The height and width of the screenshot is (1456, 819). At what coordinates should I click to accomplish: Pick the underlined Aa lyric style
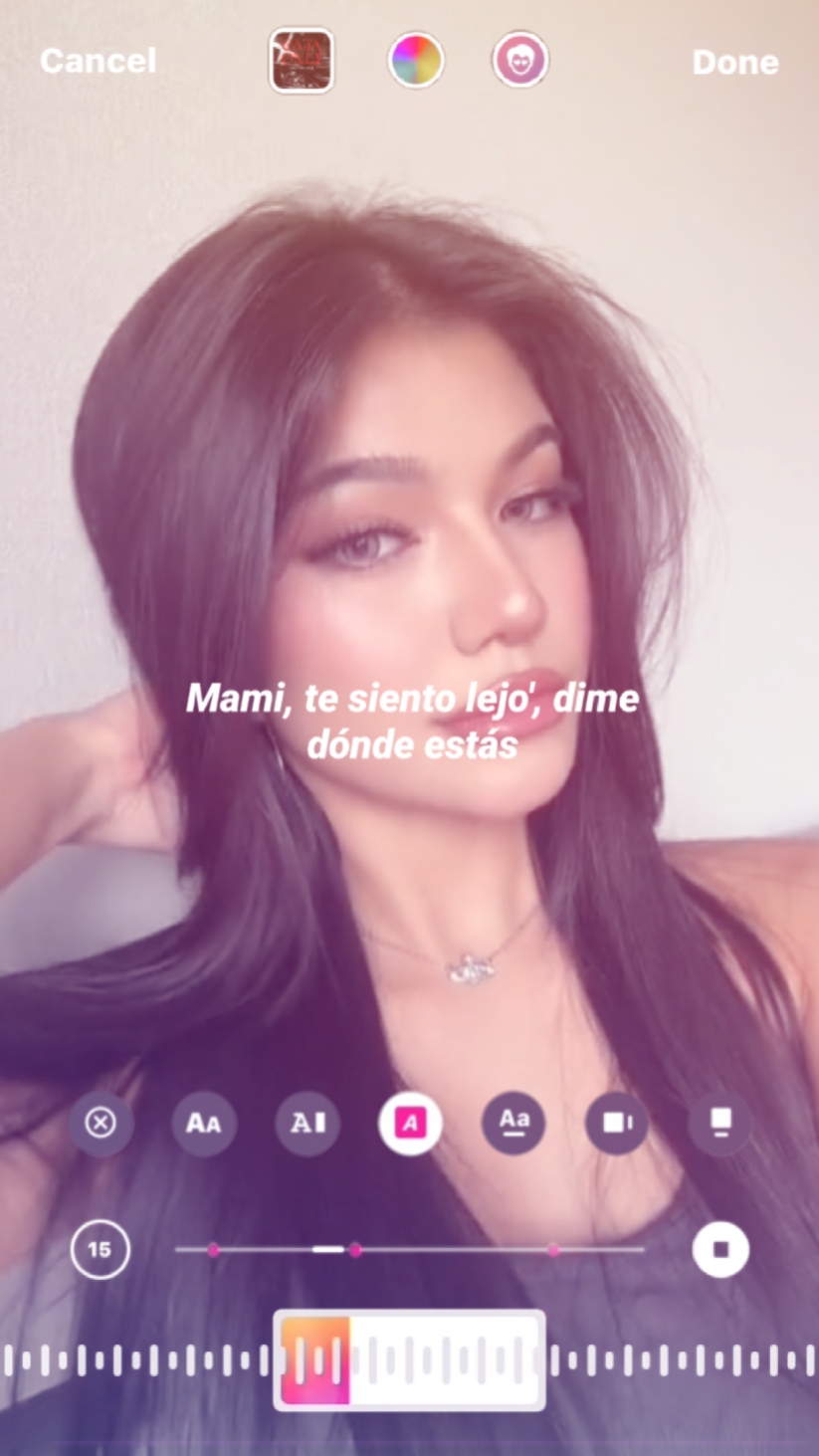(513, 1124)
